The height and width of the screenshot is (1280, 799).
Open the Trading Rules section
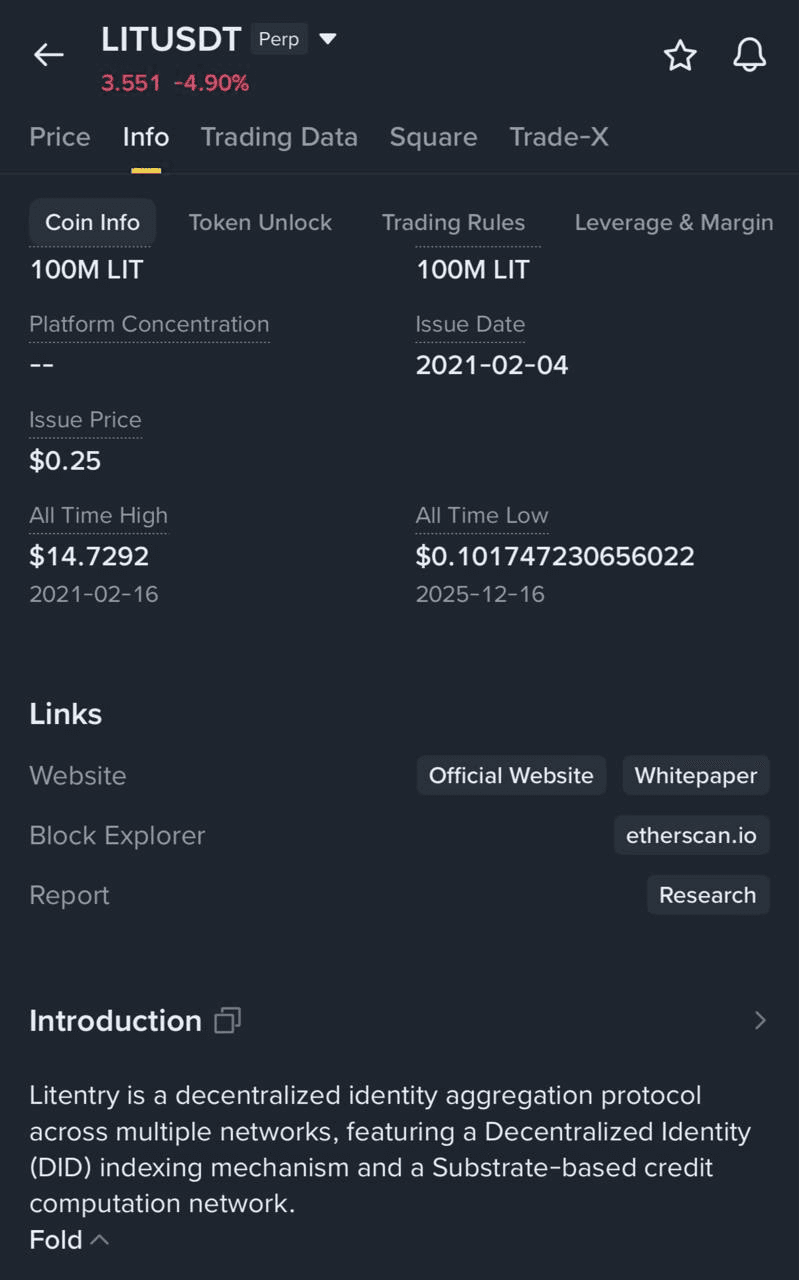[x=453, y=222]
